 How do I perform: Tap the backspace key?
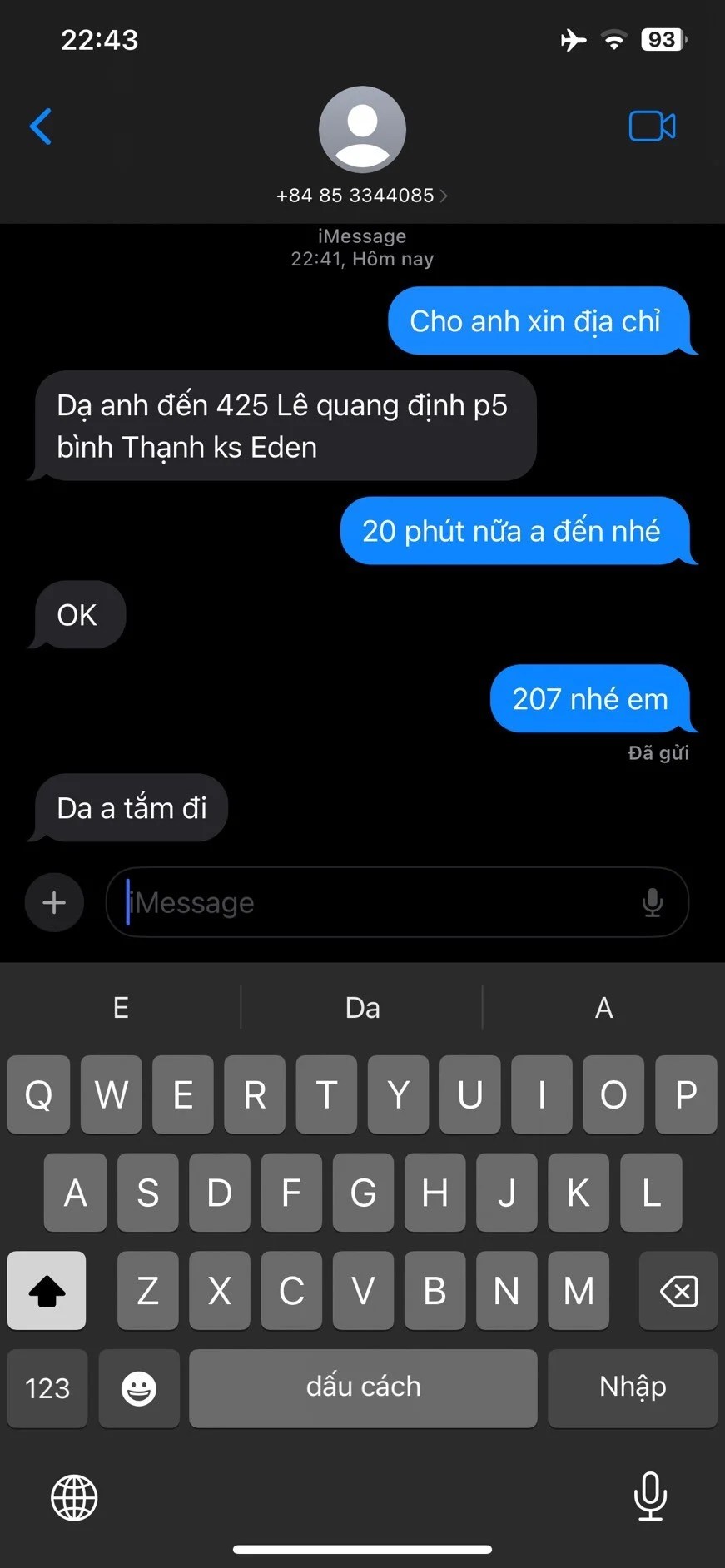coord(678,1291)
